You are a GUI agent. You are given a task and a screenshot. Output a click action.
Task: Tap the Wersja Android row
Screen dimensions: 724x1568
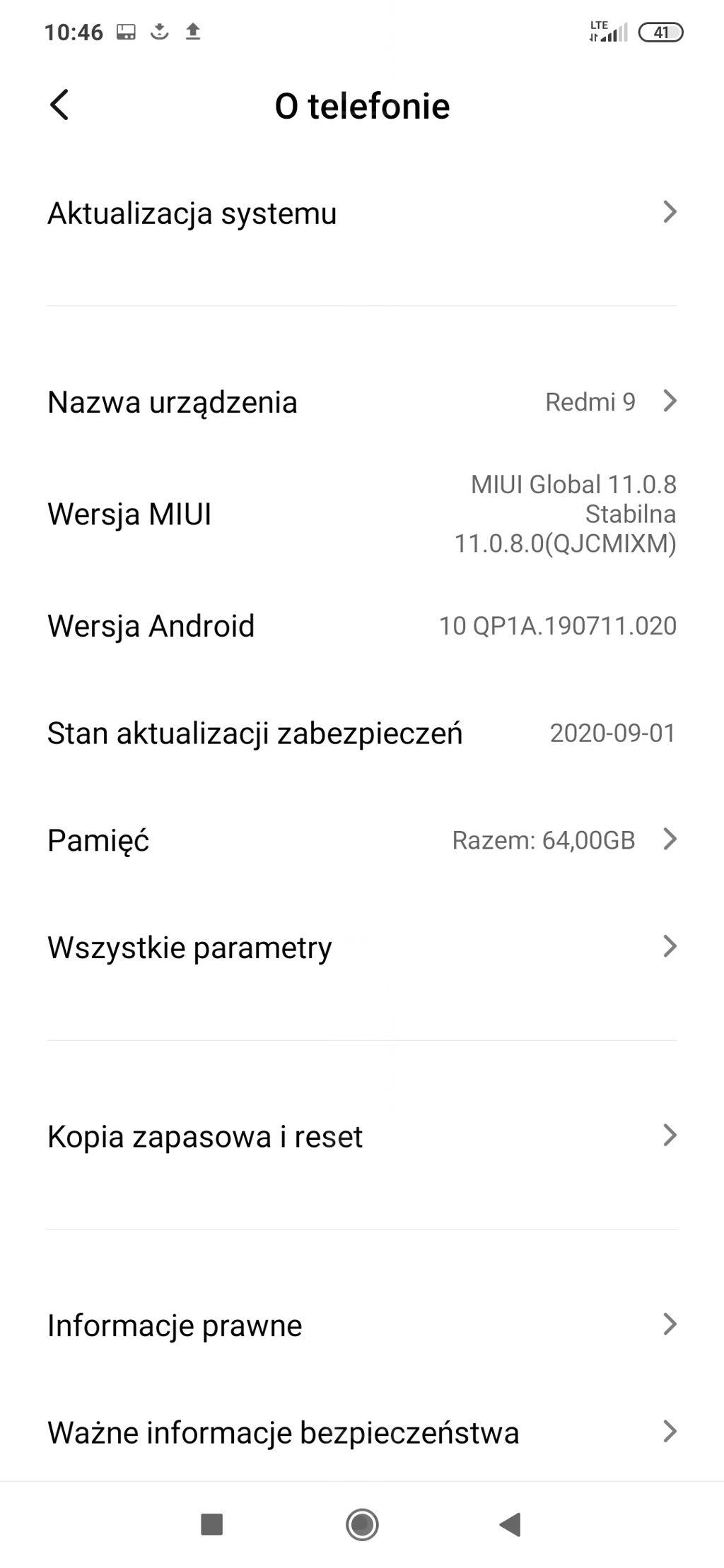[361, 626]
